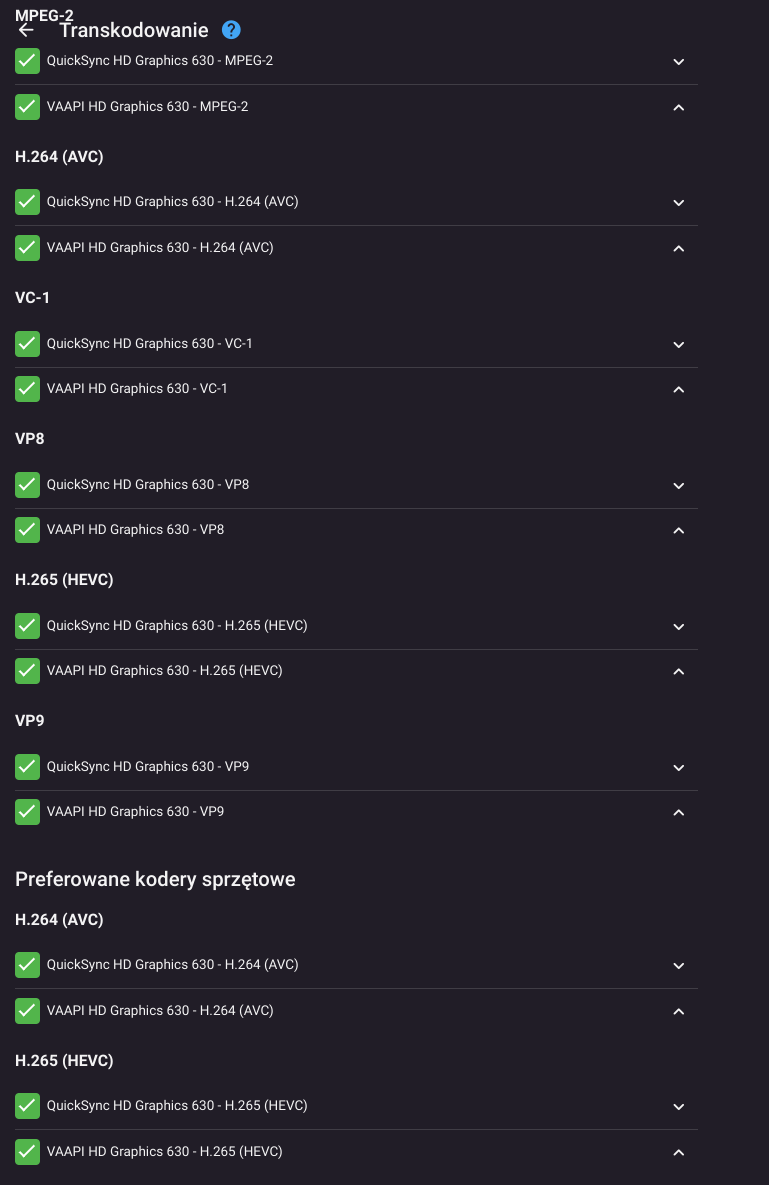Move the QuickSync H.264 decoder down under decoders
The height and width of the screenshot is (1185, 769).
(x=679, y=202)
